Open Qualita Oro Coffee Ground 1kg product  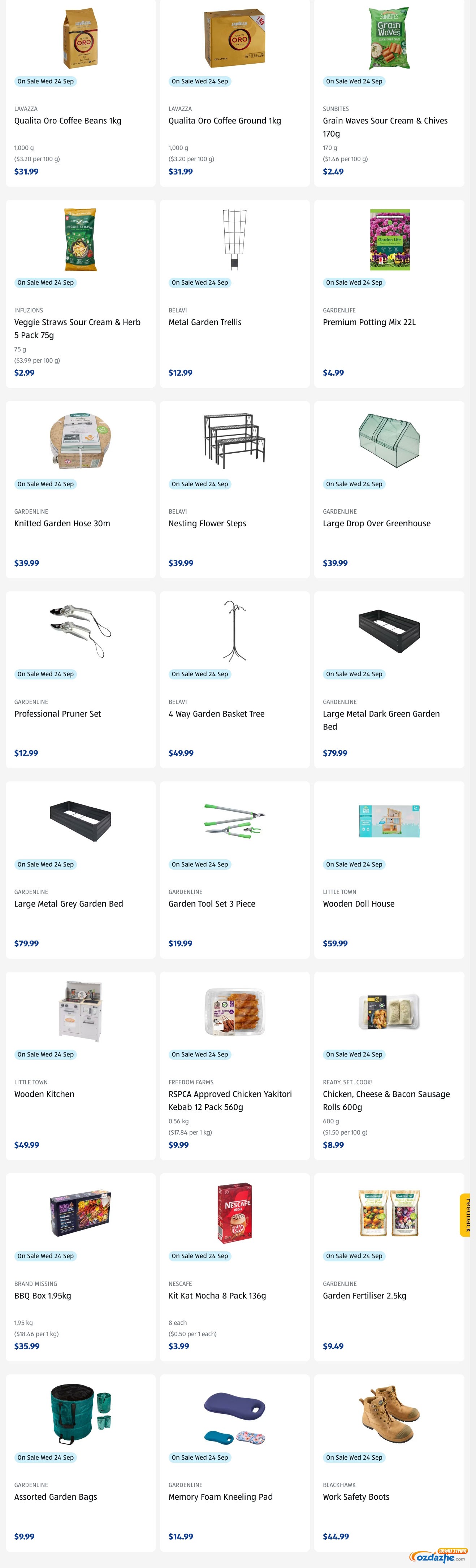click(x=225, y=121)
